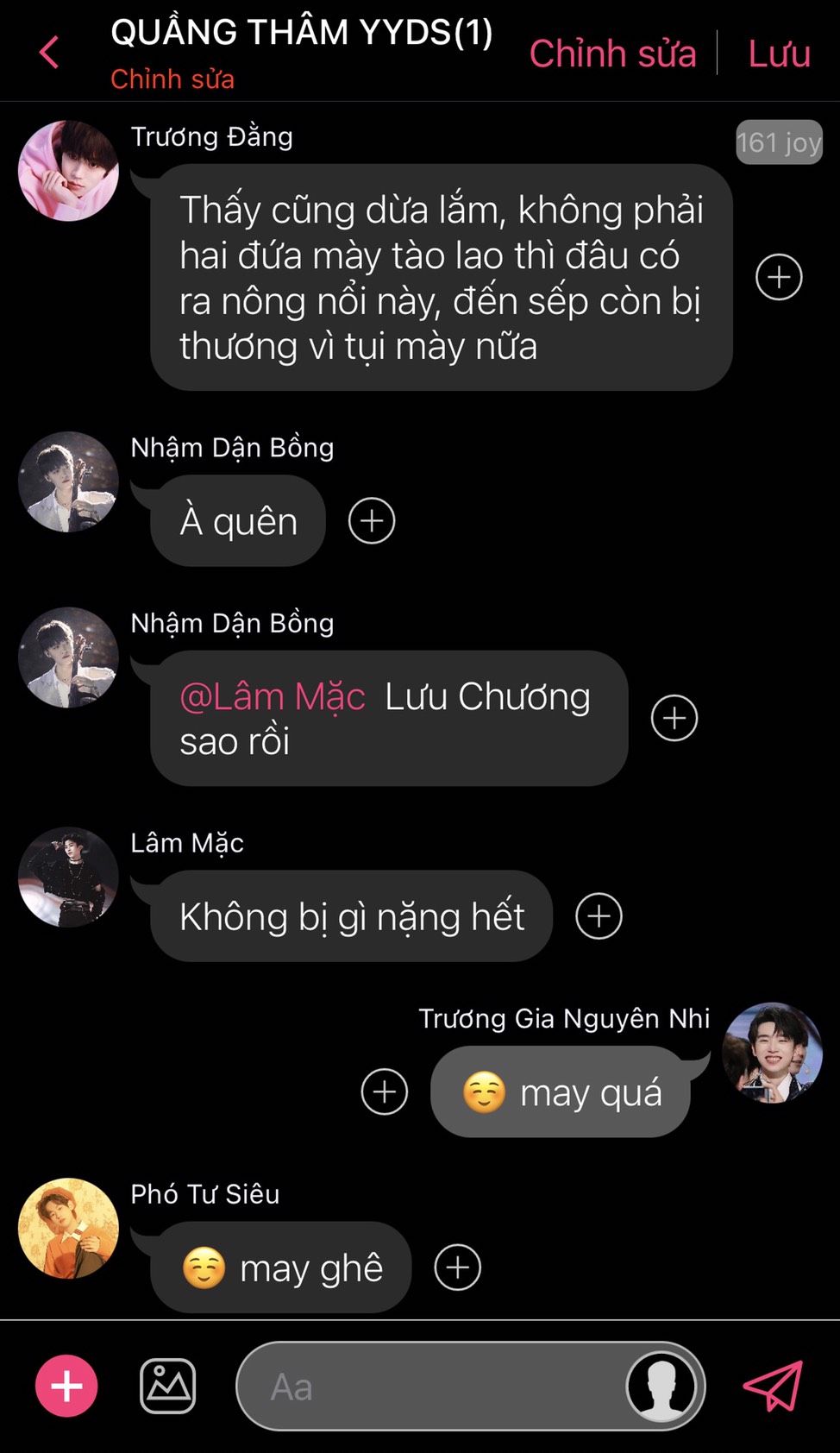Tap the plus beside the @Lâm Mặc message
840x1453 pixels.
674,718
